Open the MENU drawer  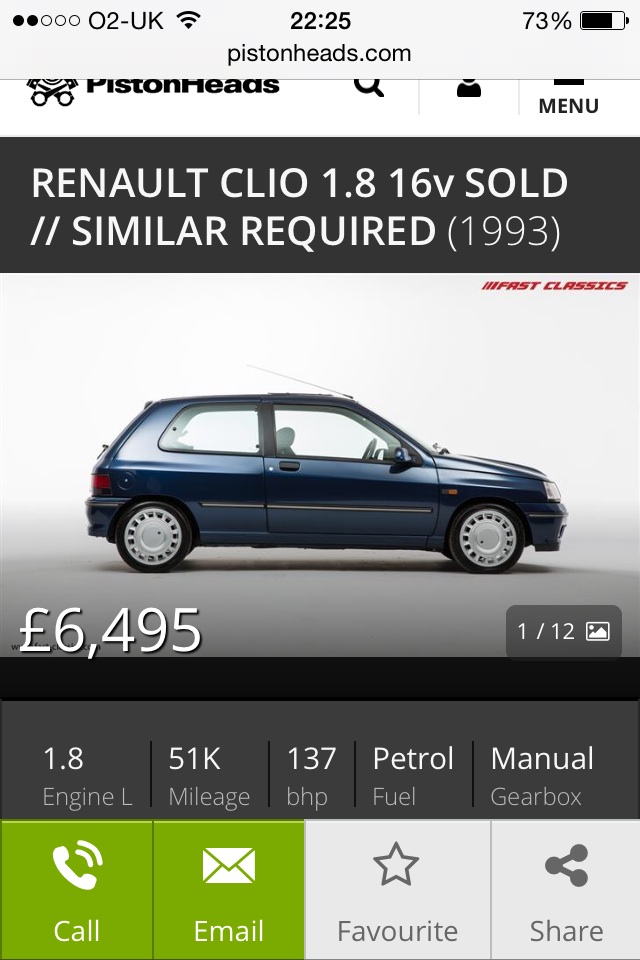(568, 96)
